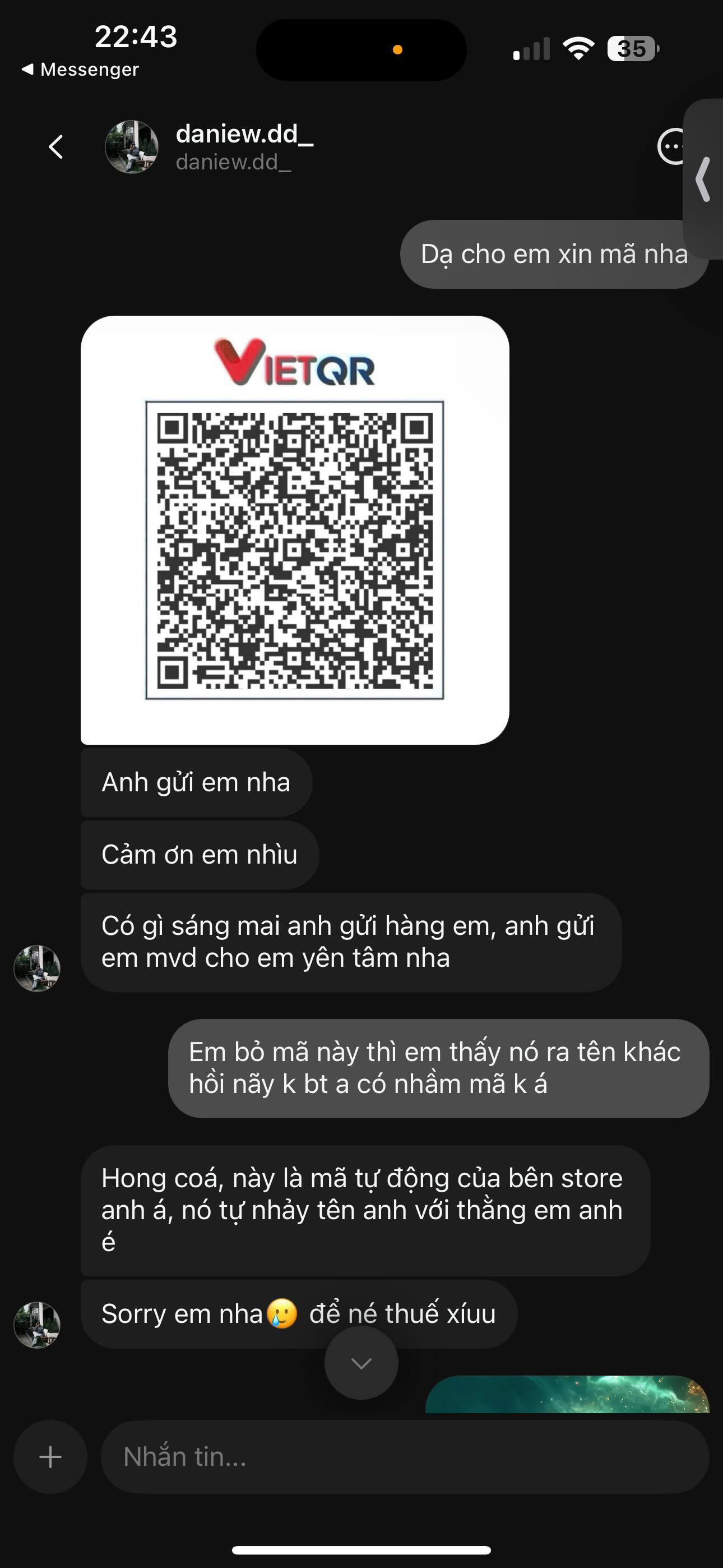723x1568 pixels.
Task: Open daniew.dd_ profile from the chat header
Action: (x=132, y=147)
